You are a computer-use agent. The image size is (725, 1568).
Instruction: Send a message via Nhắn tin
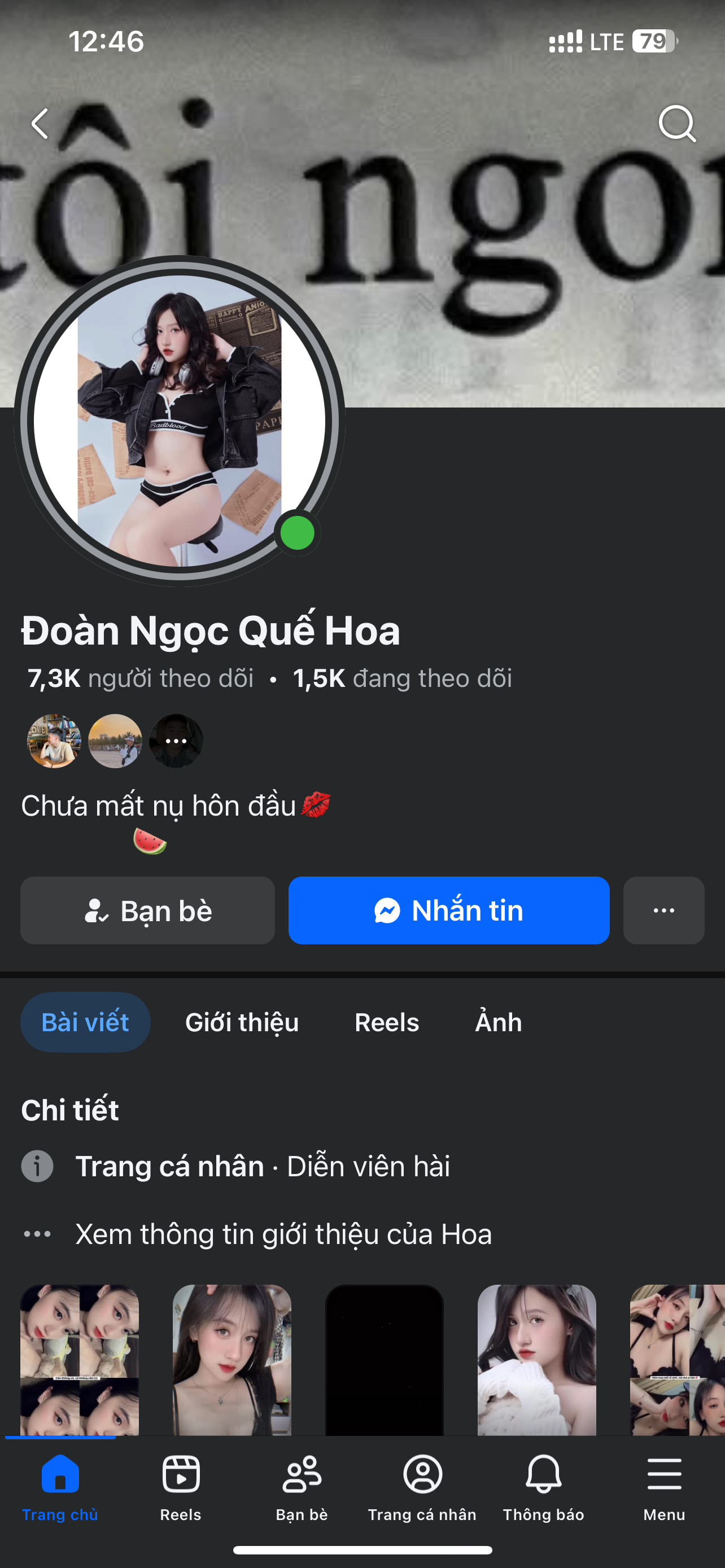point(449,910)
